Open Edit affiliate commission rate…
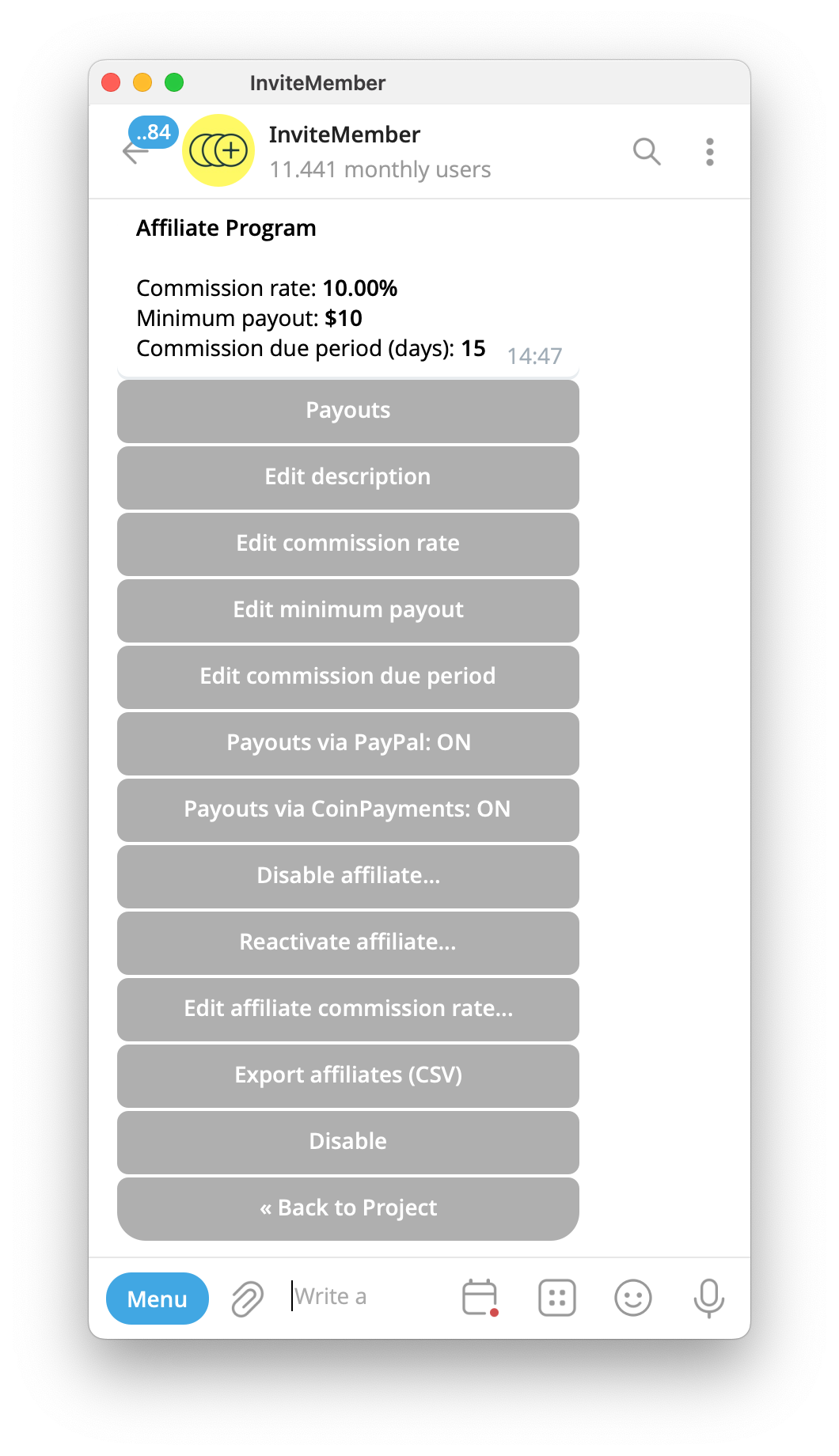 348,1009
